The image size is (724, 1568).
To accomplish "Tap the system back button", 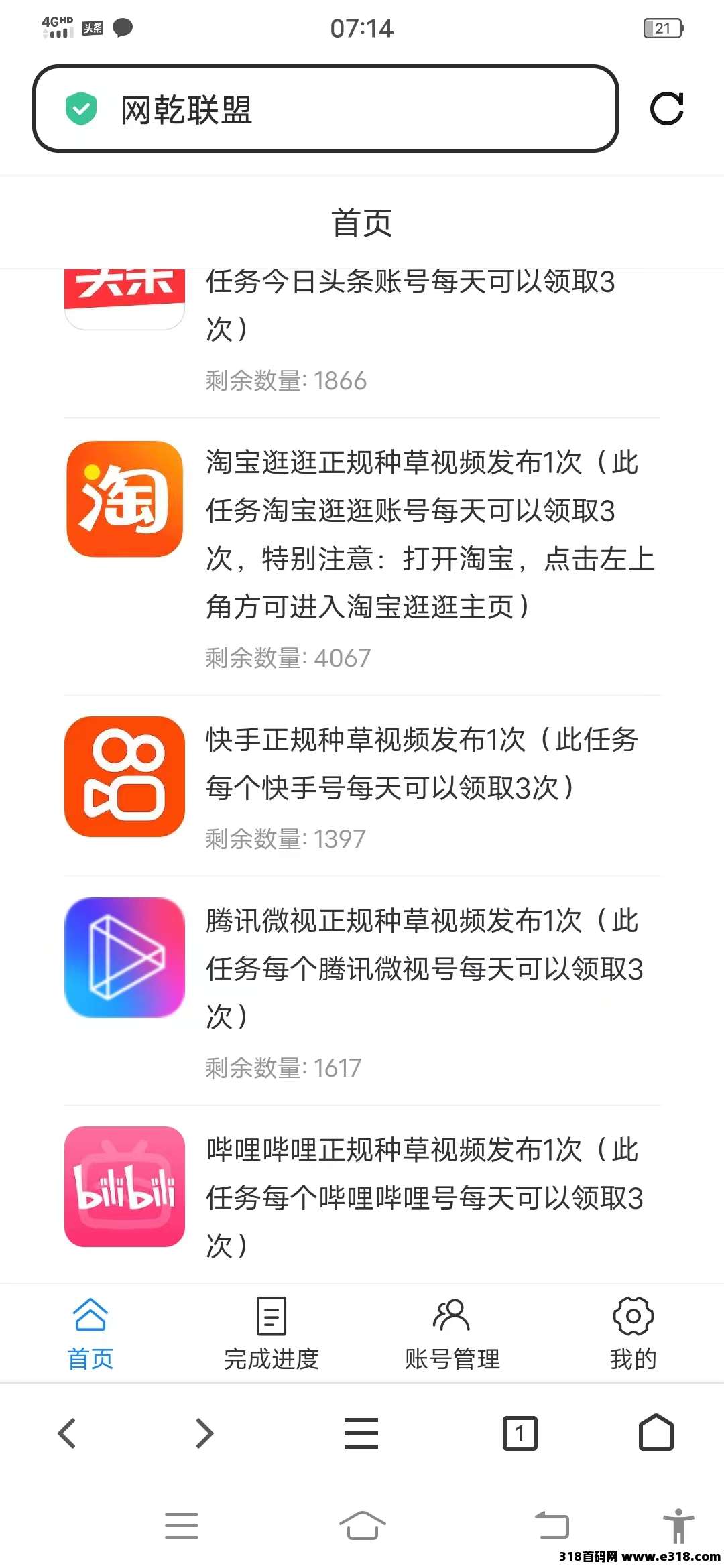I will pyautogui.click(x=552, y=1525).
